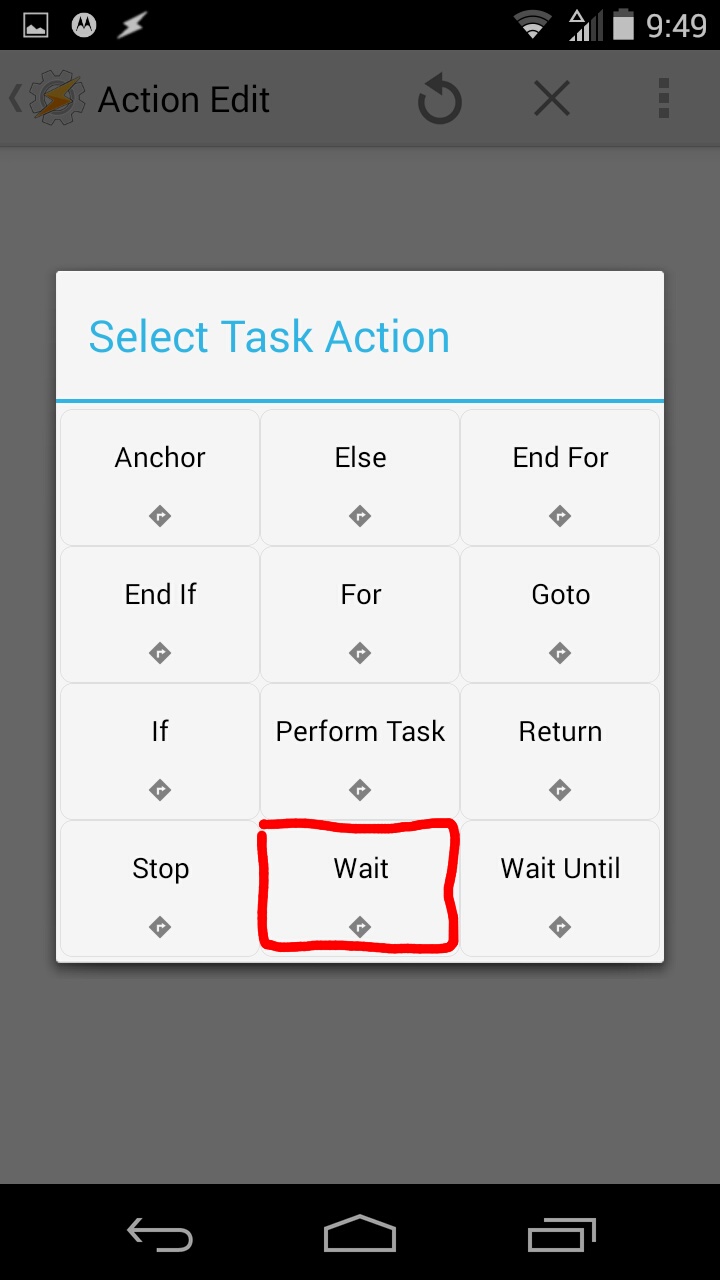
Task: Select the Wait action
Action: coord(360,889)
